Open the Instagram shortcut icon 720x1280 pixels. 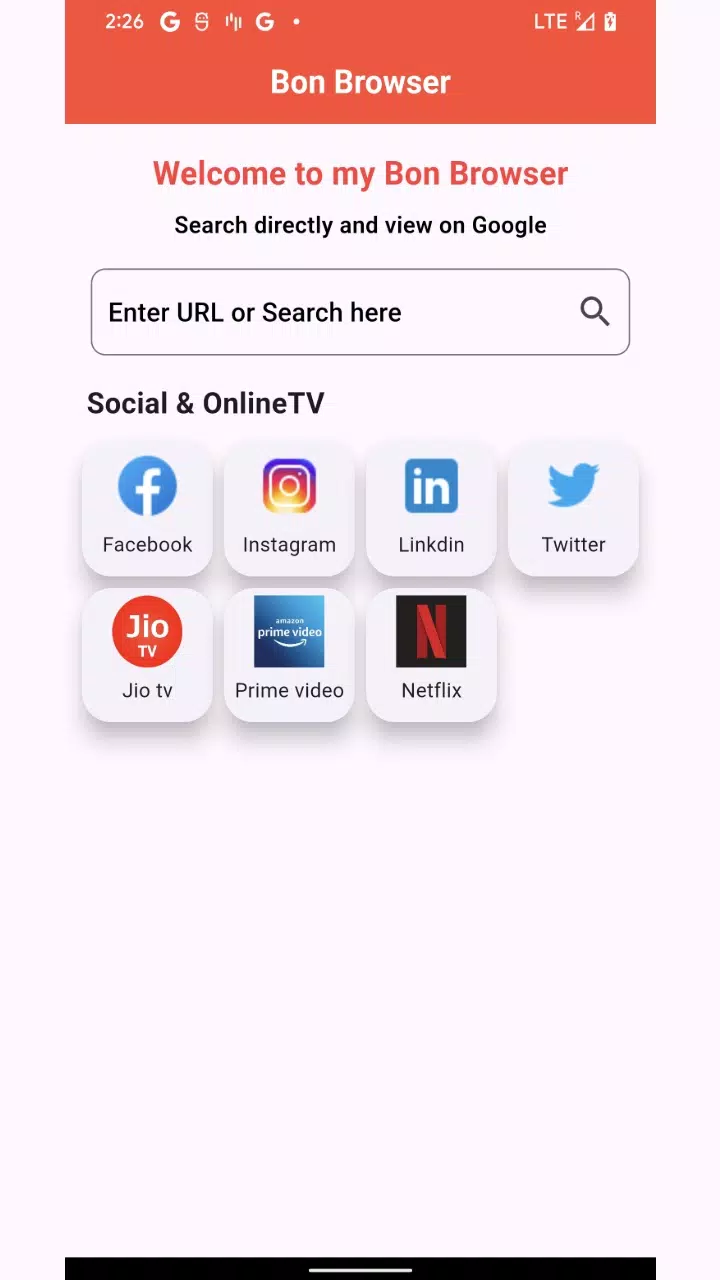point(289,486)
